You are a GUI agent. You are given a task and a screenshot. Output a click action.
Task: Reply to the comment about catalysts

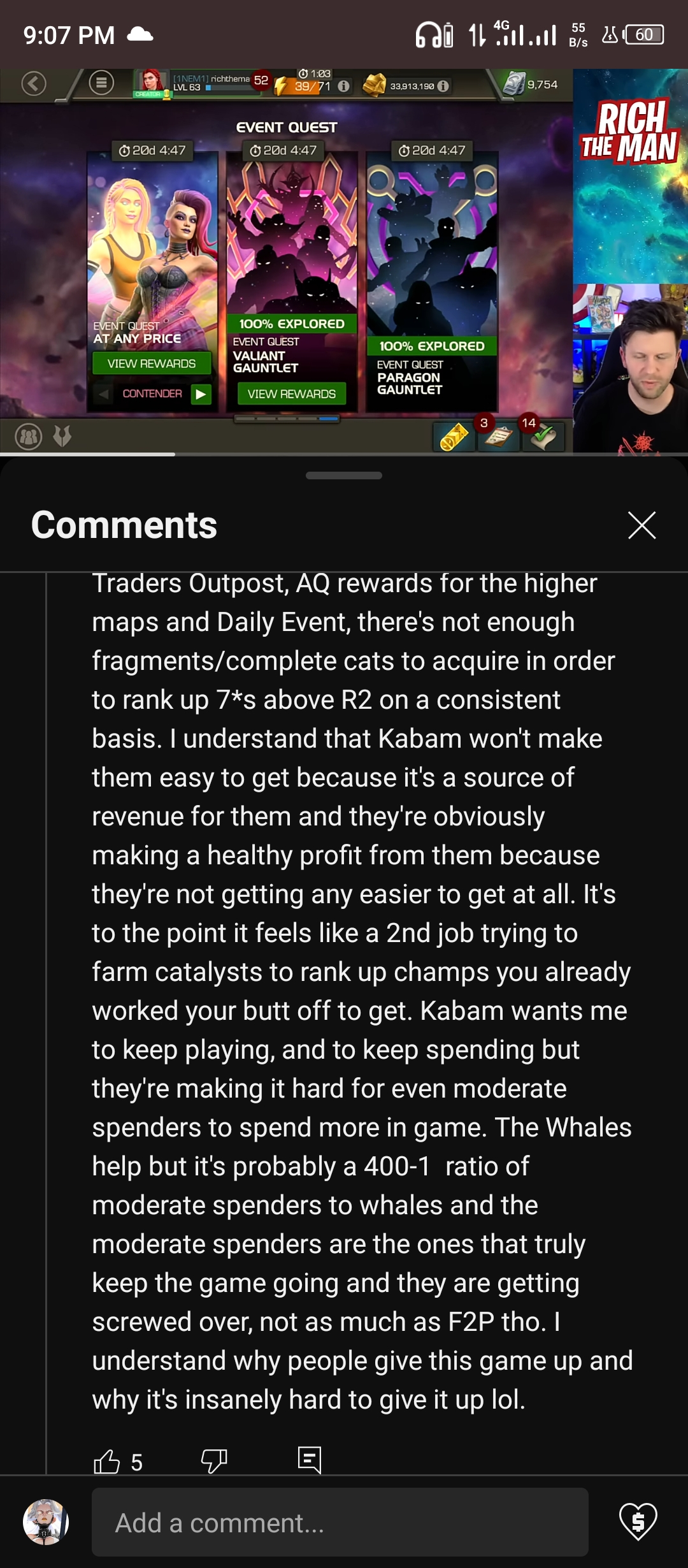(x=310, y=1460)
